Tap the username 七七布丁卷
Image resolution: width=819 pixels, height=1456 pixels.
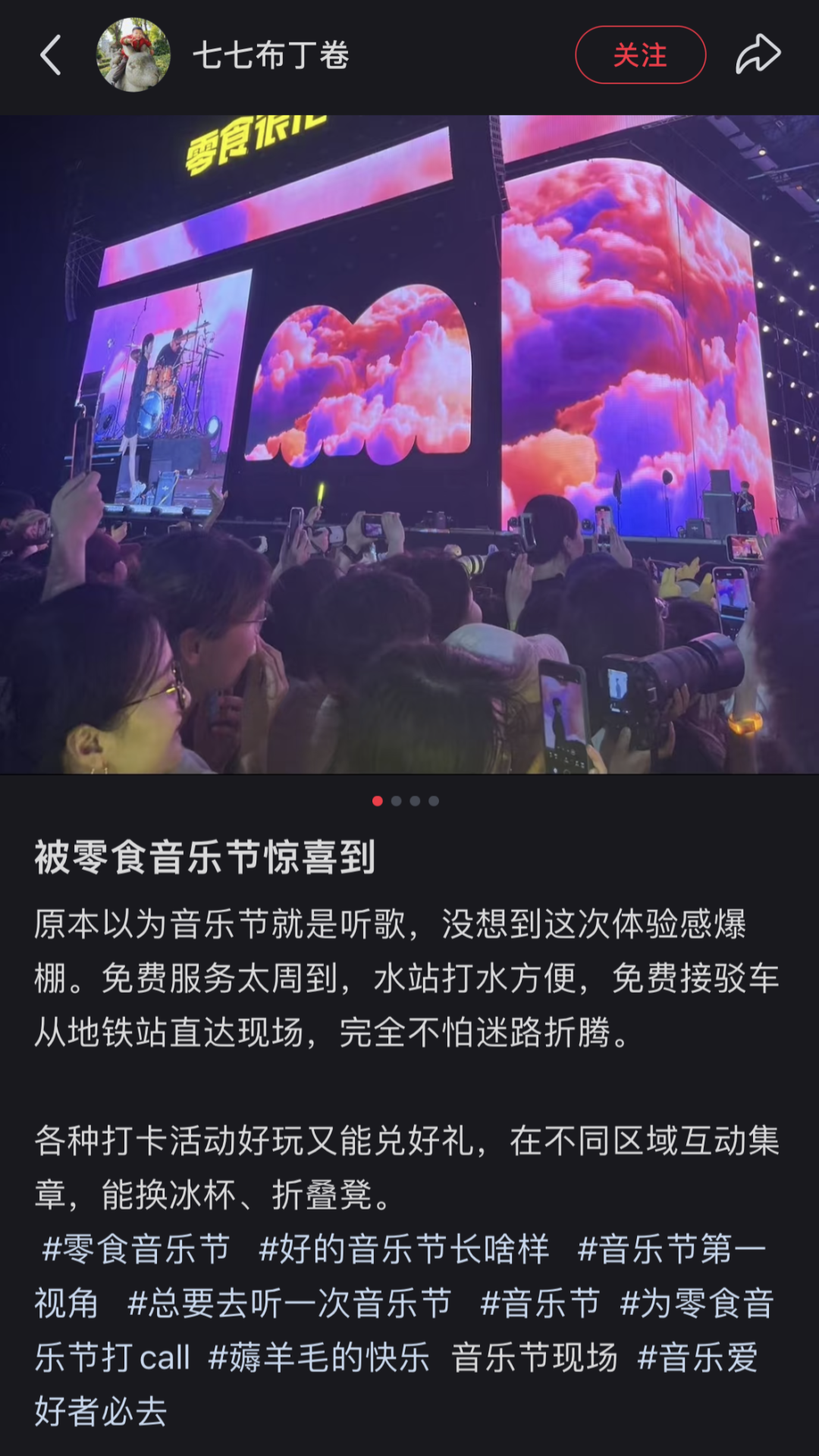click(x=271, y=55)
